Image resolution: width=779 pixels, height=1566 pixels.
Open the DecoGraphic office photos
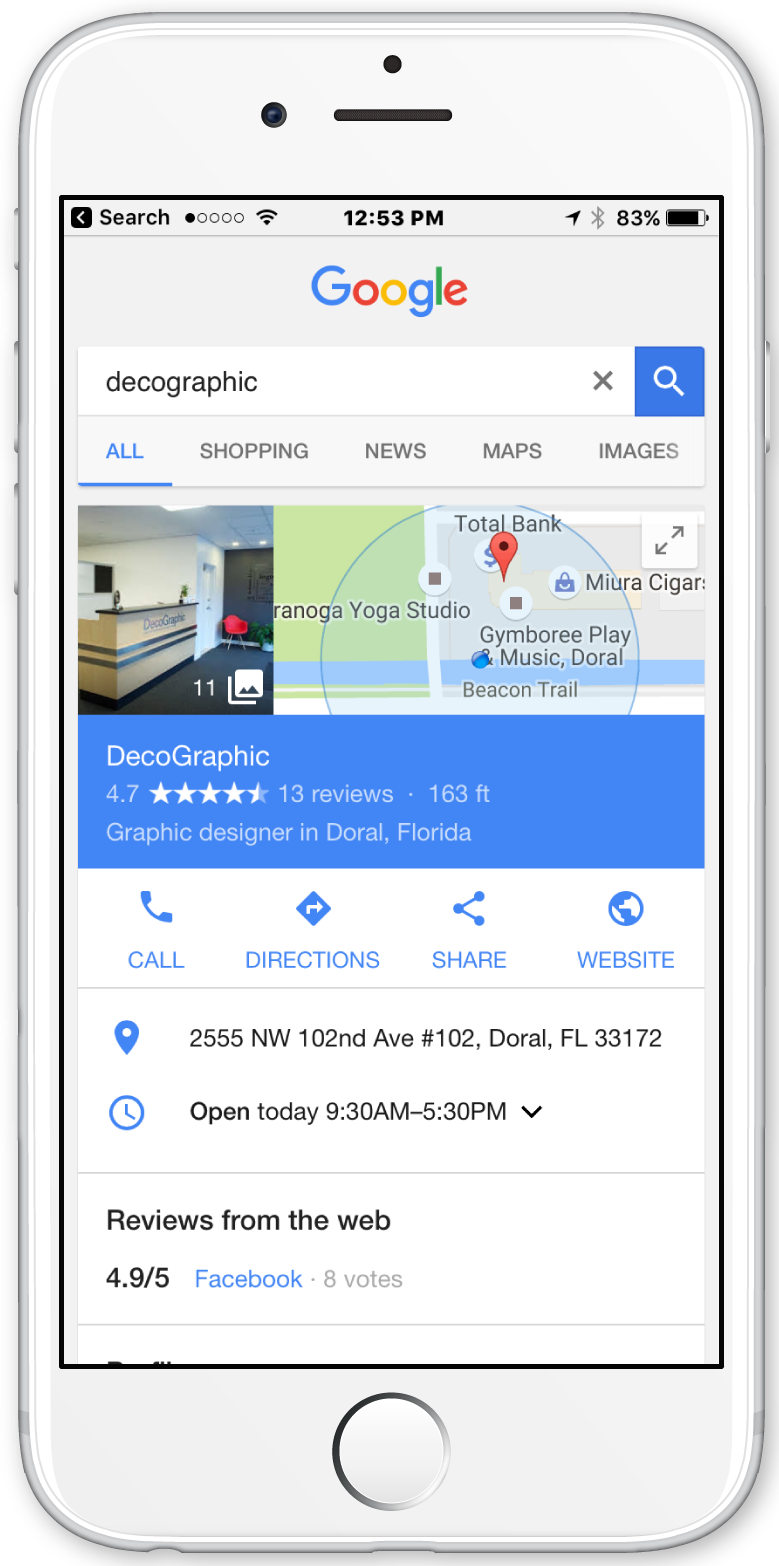tap(176, 610)
